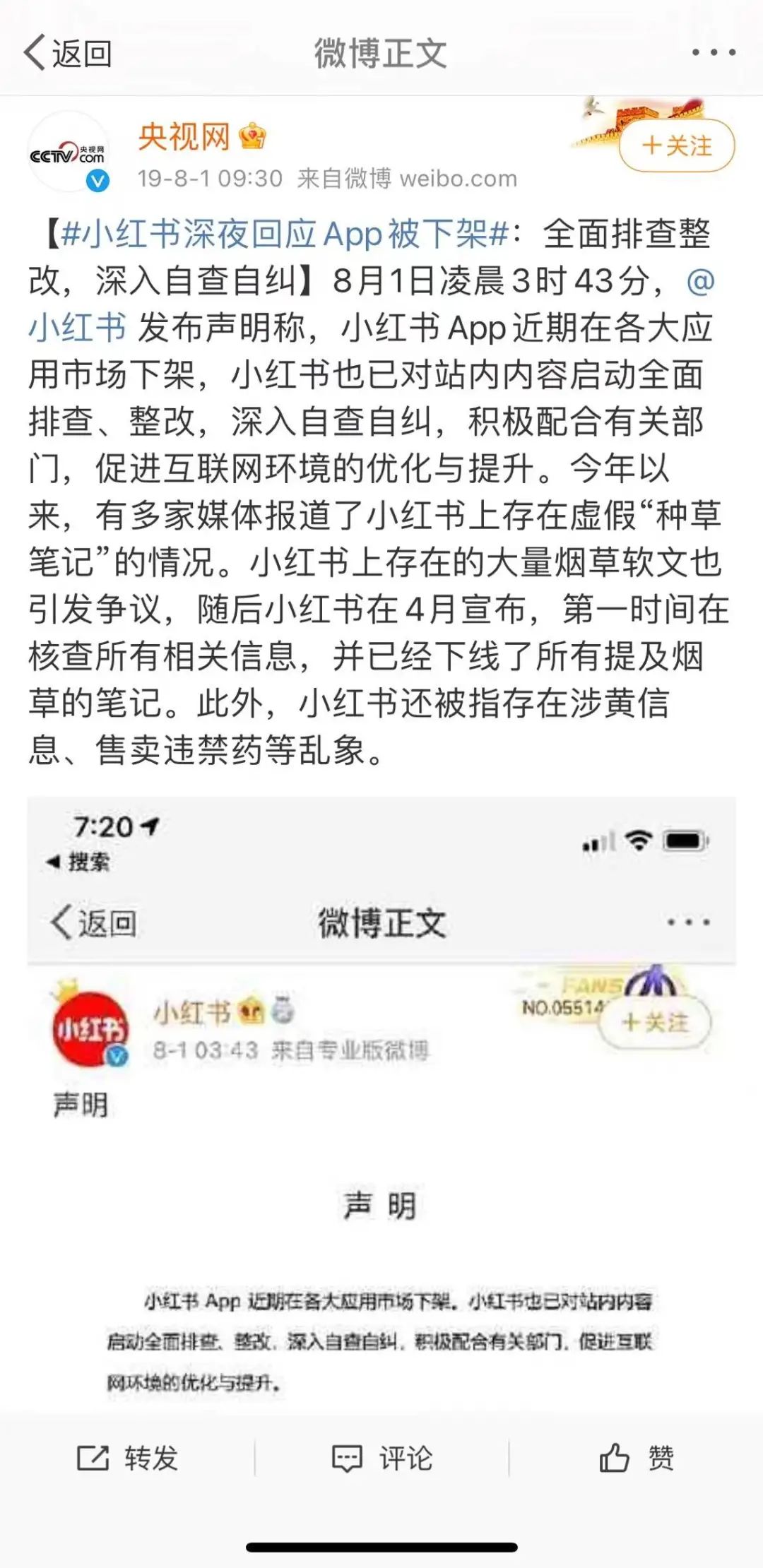Screen dimensions: 763x1568
Task: Go back using 返回 at top
Action: point(68,53)
